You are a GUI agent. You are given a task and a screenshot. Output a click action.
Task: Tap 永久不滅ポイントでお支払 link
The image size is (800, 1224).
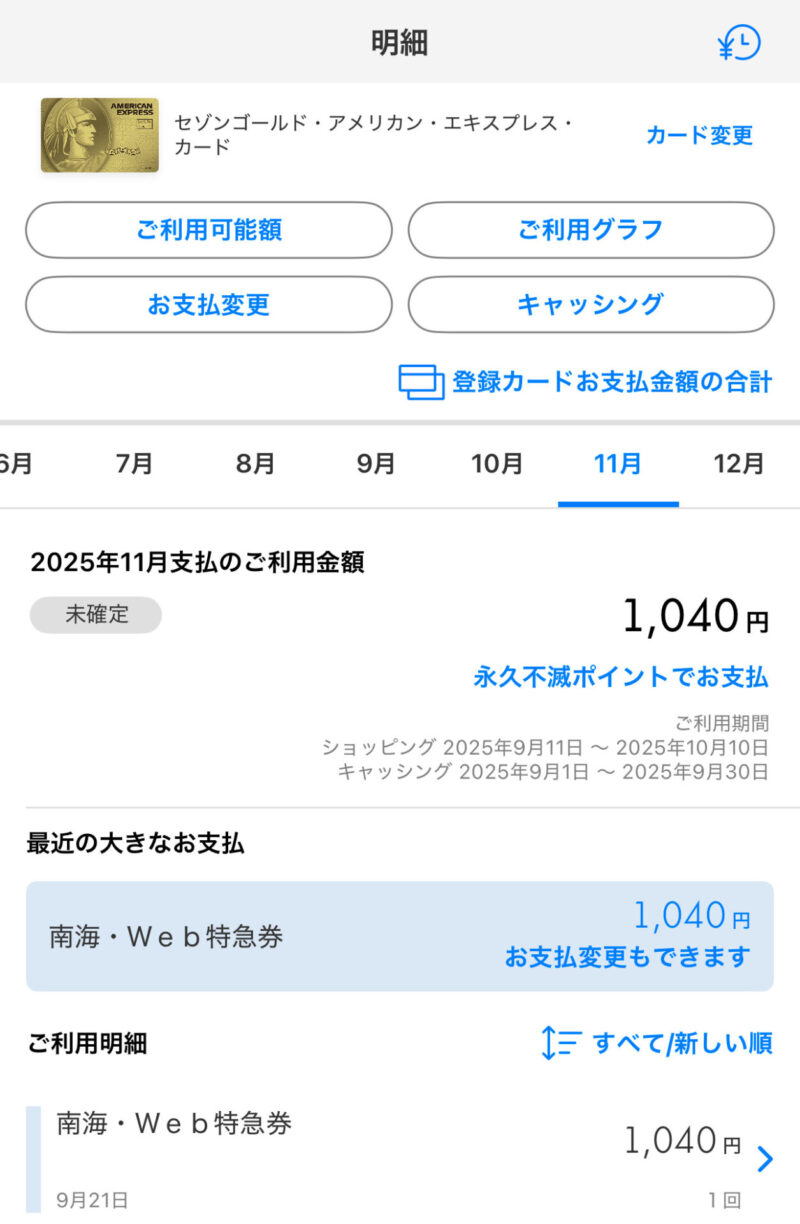point(620,677)
